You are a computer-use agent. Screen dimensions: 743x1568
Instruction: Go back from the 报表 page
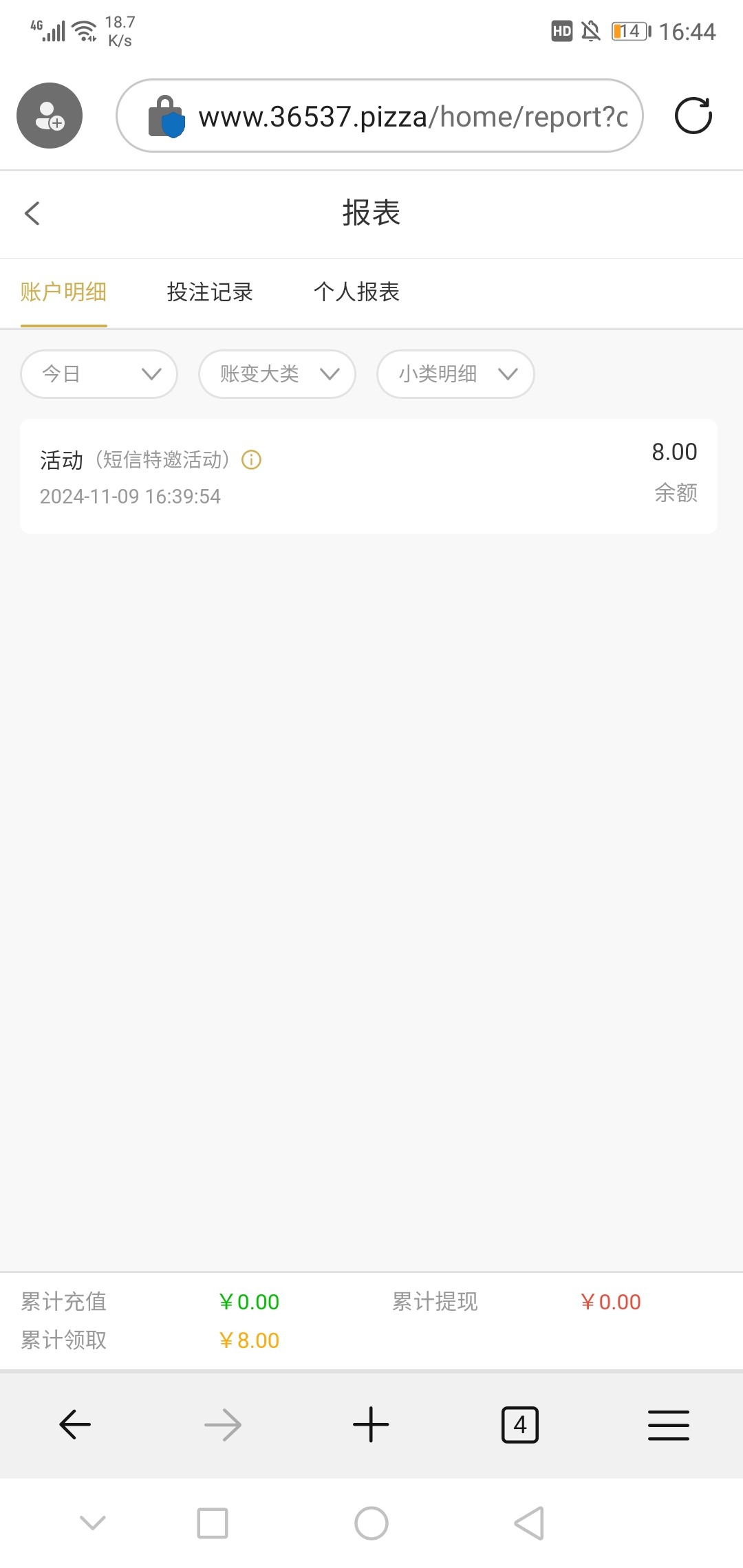[x=32, y=213]
